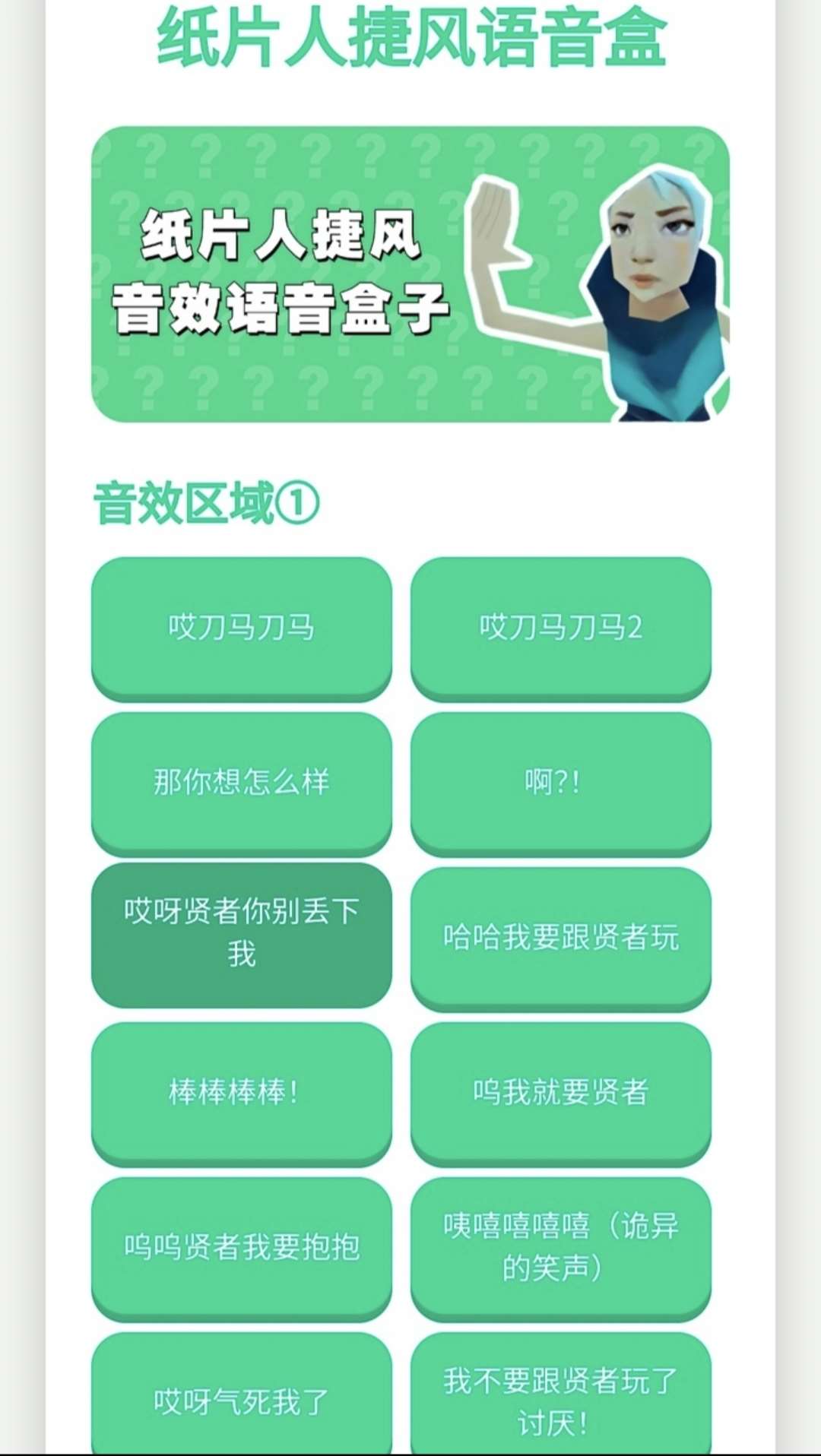Play 呜呜贤者我要抱抱 voice clip
Viewport: 821px width, 1456px height.
point(241,1247)
